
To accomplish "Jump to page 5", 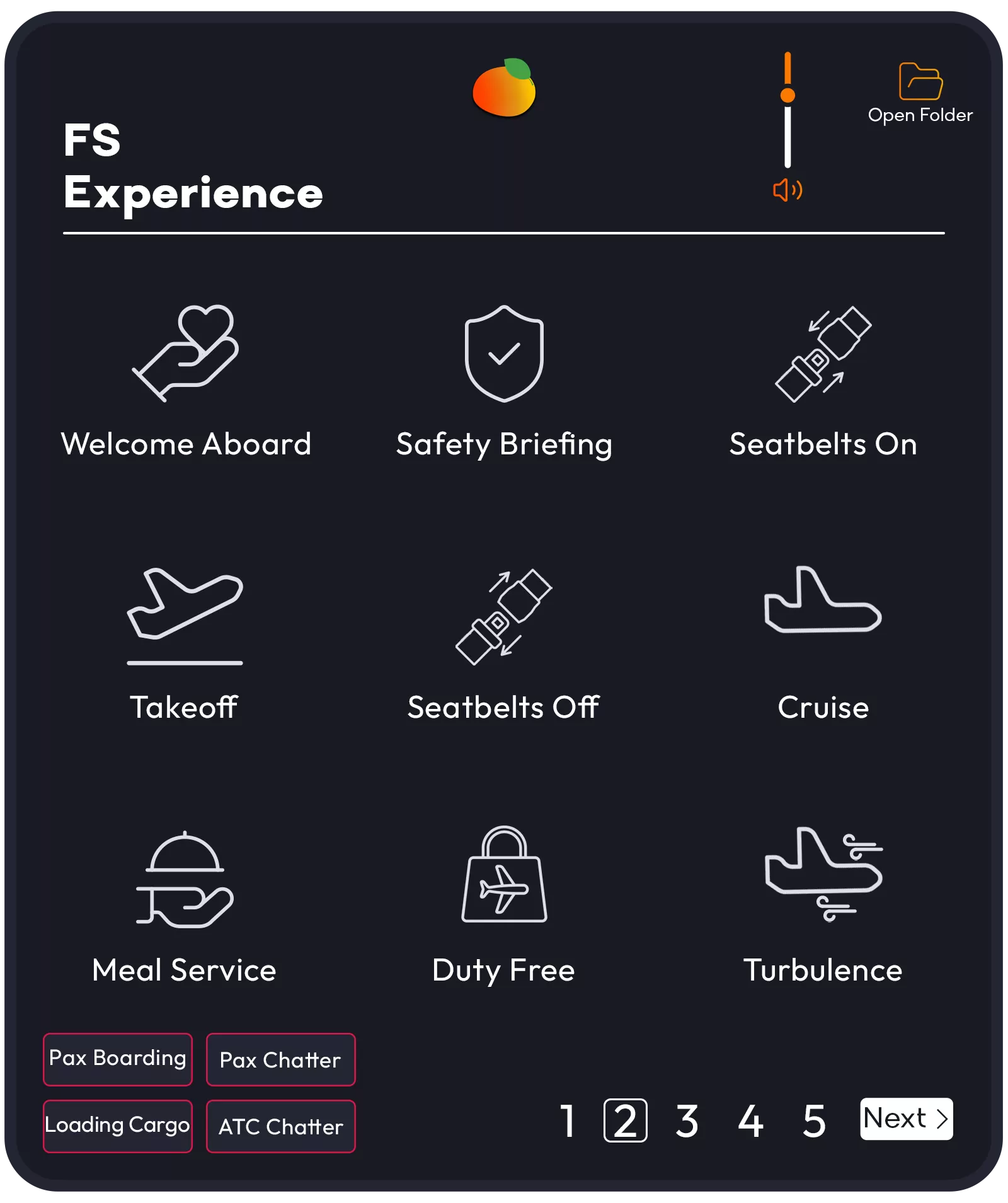I will pos(814,1120).
